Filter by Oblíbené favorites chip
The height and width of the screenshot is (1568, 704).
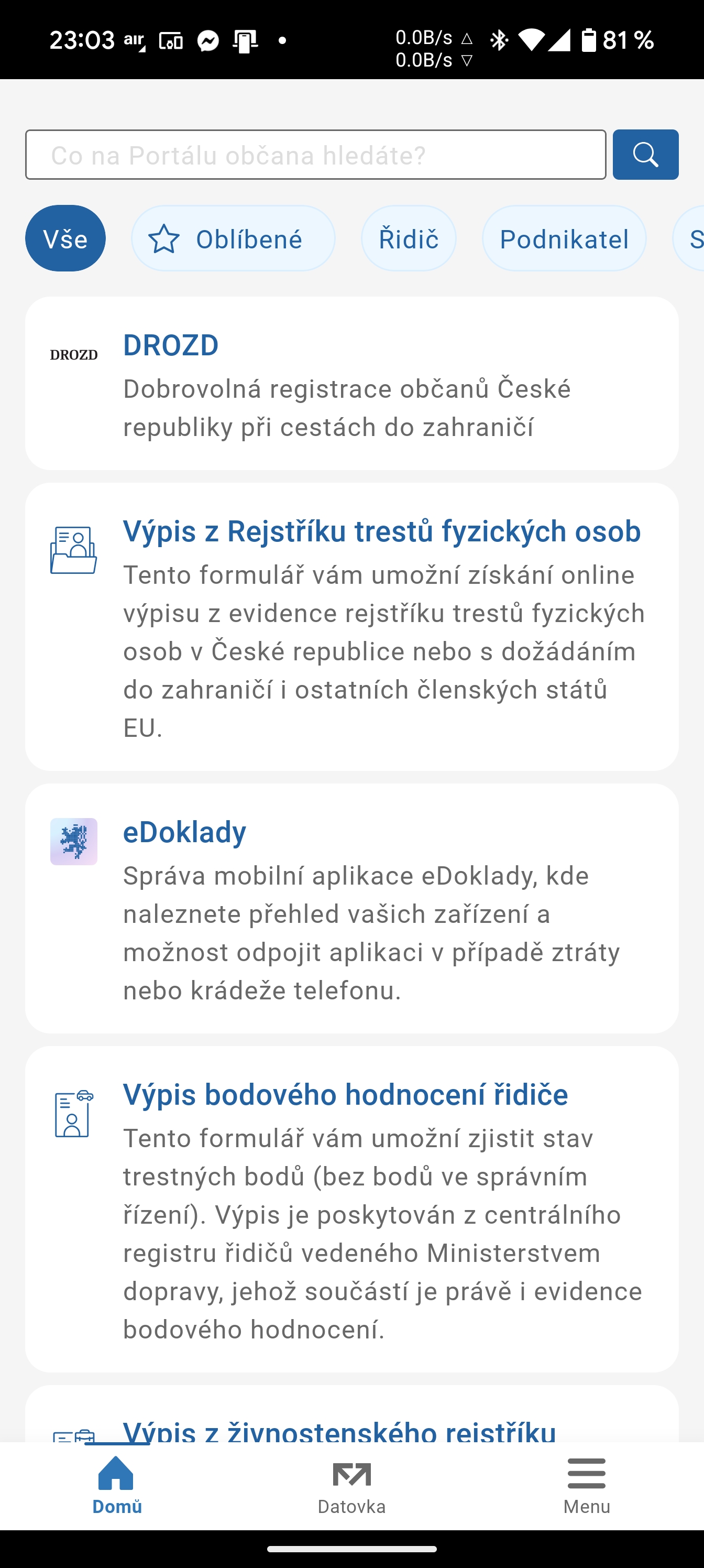coord(233,238)
